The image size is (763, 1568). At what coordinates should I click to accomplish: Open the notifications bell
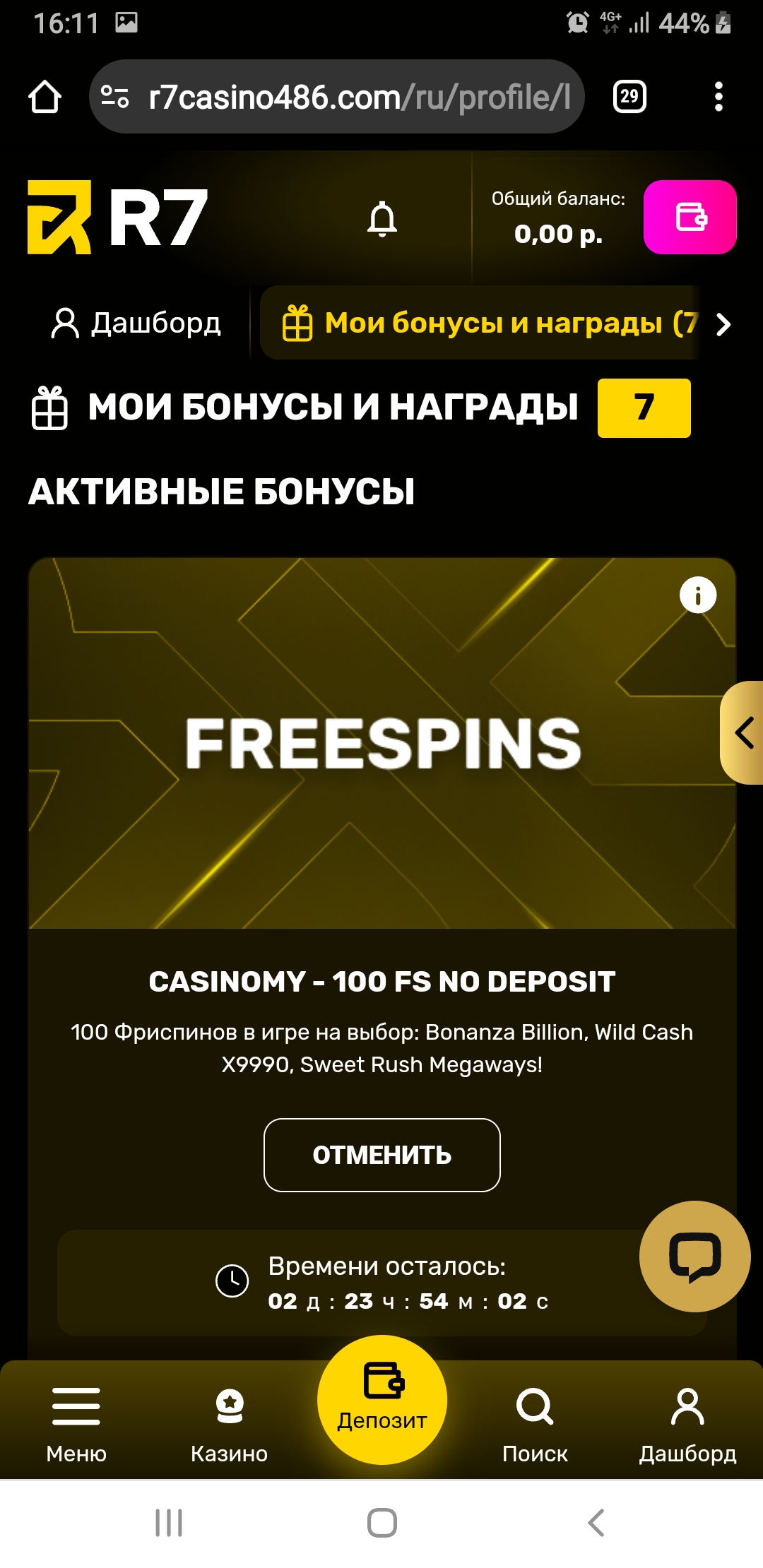coord(381,219)
